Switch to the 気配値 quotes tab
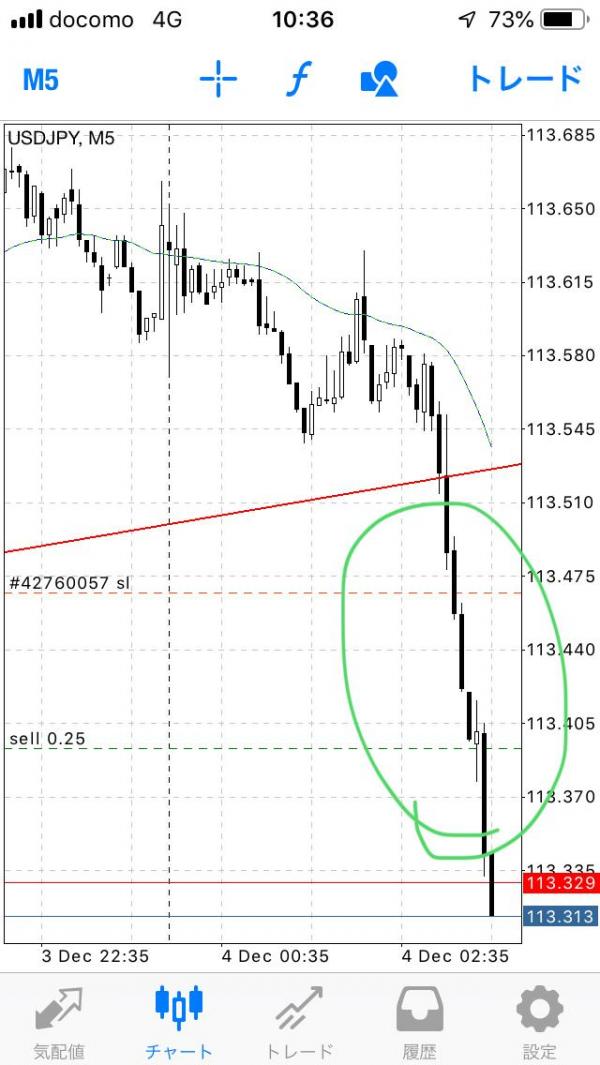 pyautogui.click(x=59, y=1024)
